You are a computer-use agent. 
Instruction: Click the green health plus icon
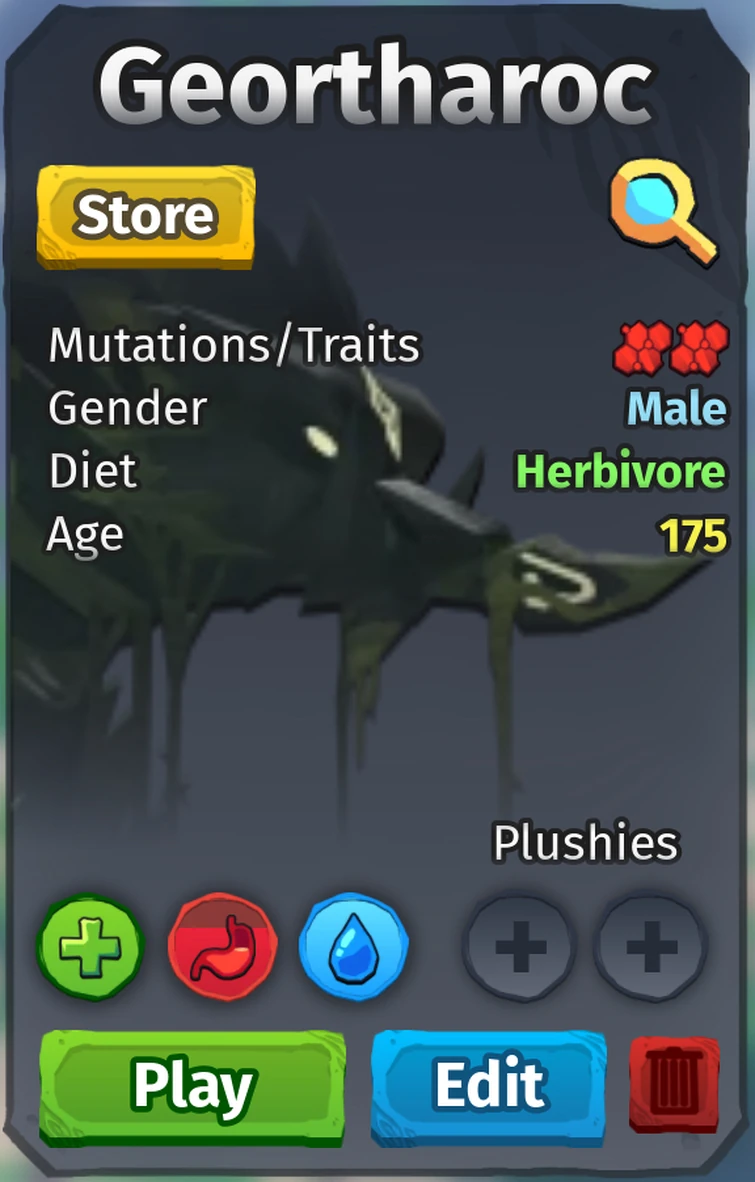tap(89, 946)
